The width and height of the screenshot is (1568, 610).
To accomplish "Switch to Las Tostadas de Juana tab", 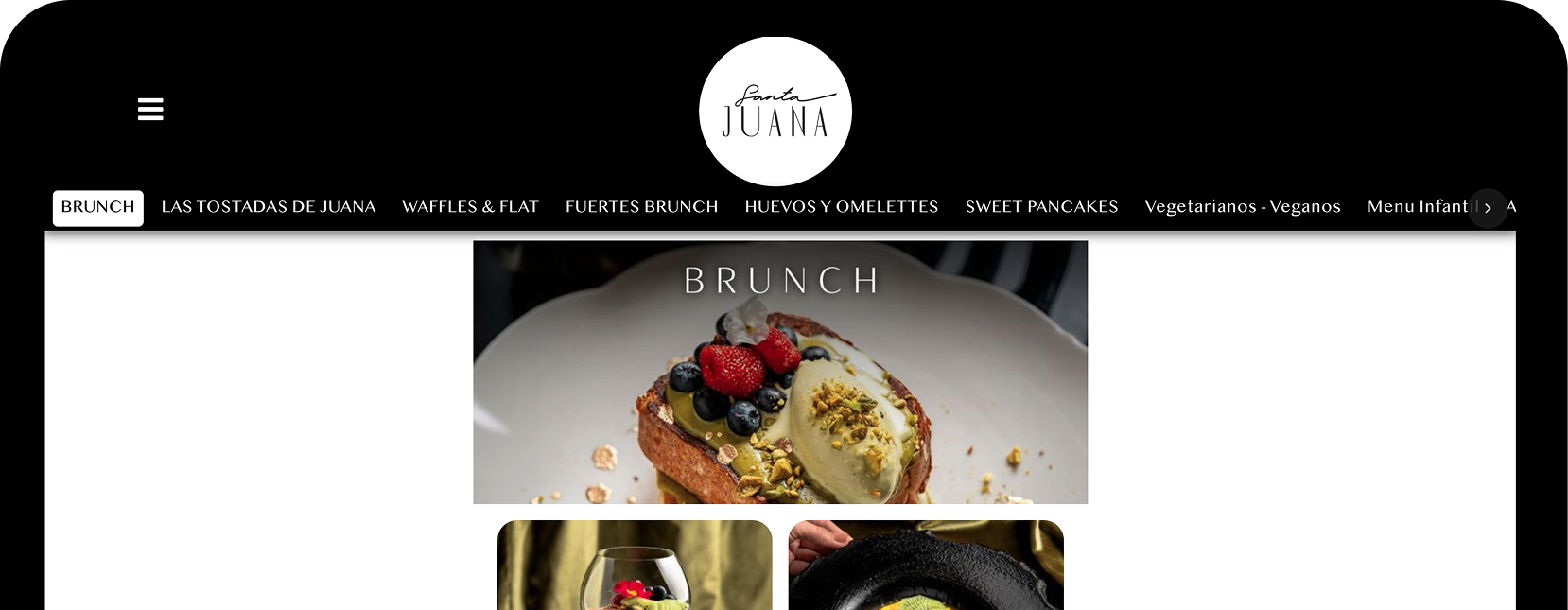I will click(x=269, y=207).
